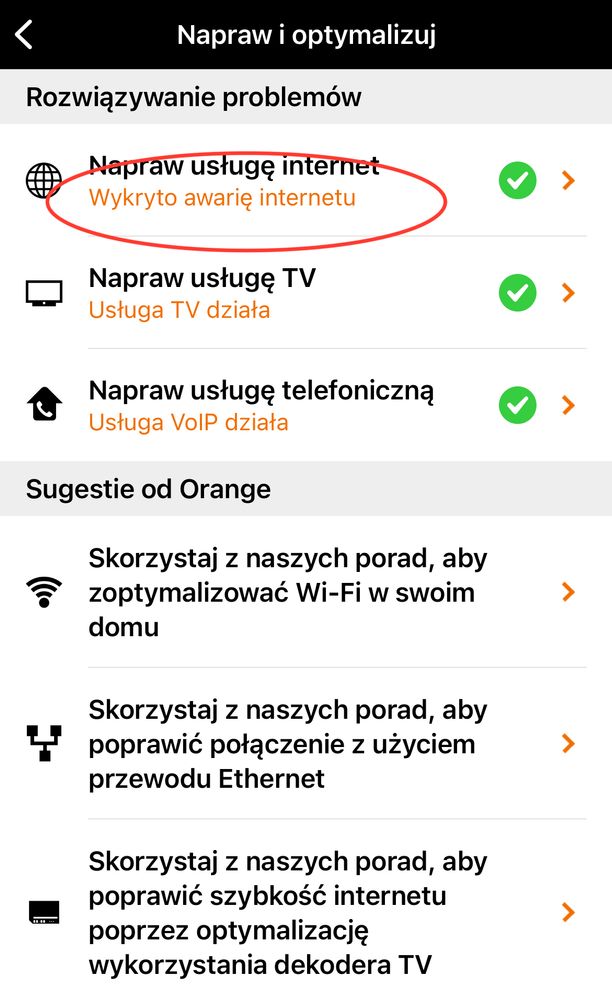The height and width of the screenshot is (999, 612).
Task: Open Napraw usługę TV row
Action: pos(300,293)
